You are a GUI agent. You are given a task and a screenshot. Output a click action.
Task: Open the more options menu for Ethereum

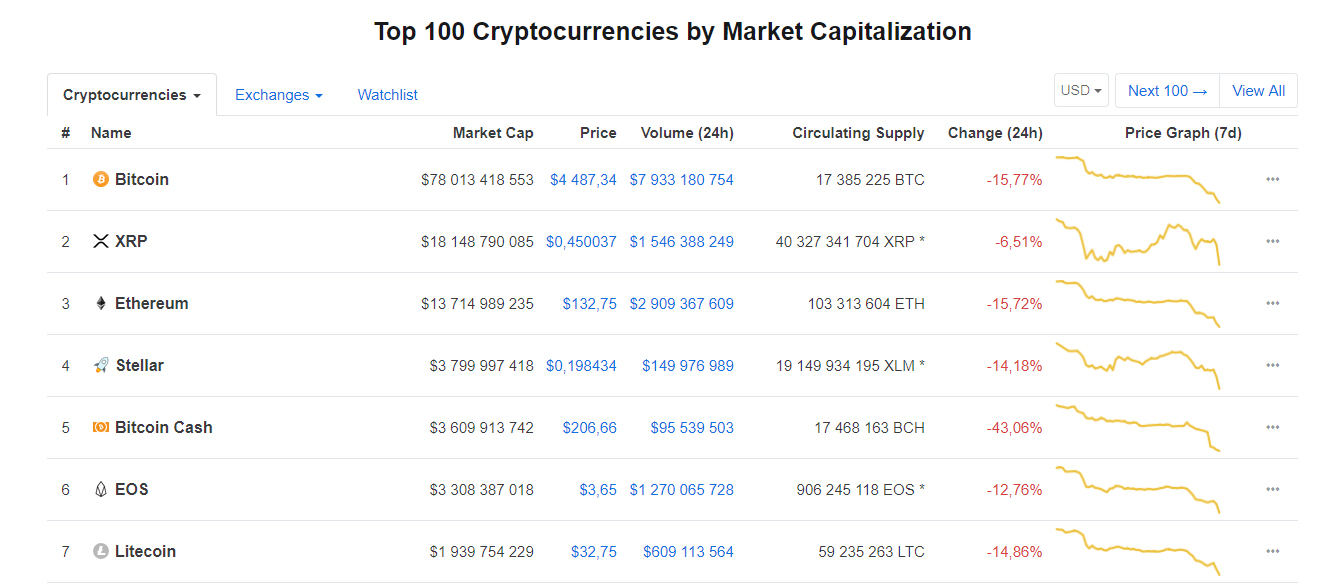(x=1272, y=304)
